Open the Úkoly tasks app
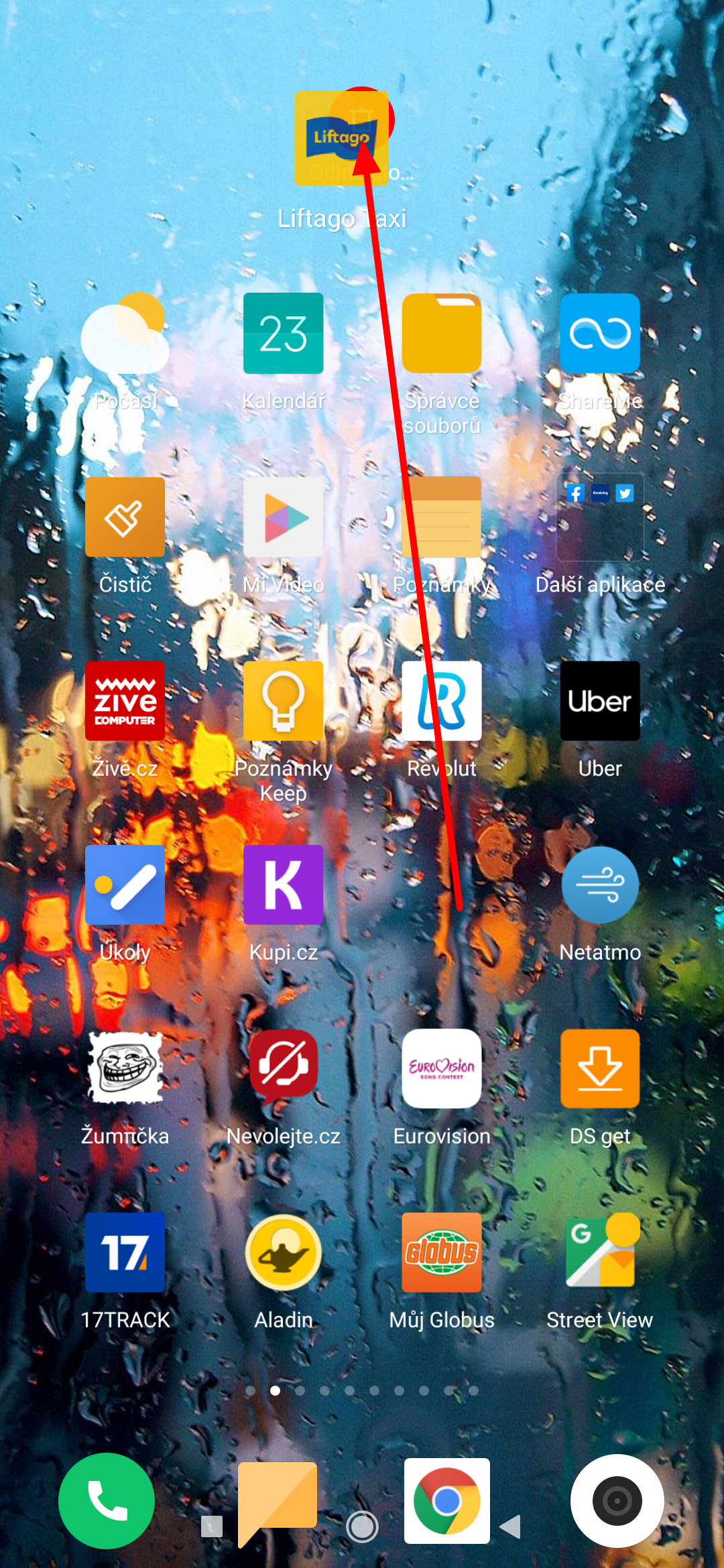This screenshot has width=724, height=1568. [x=125, y=885]
